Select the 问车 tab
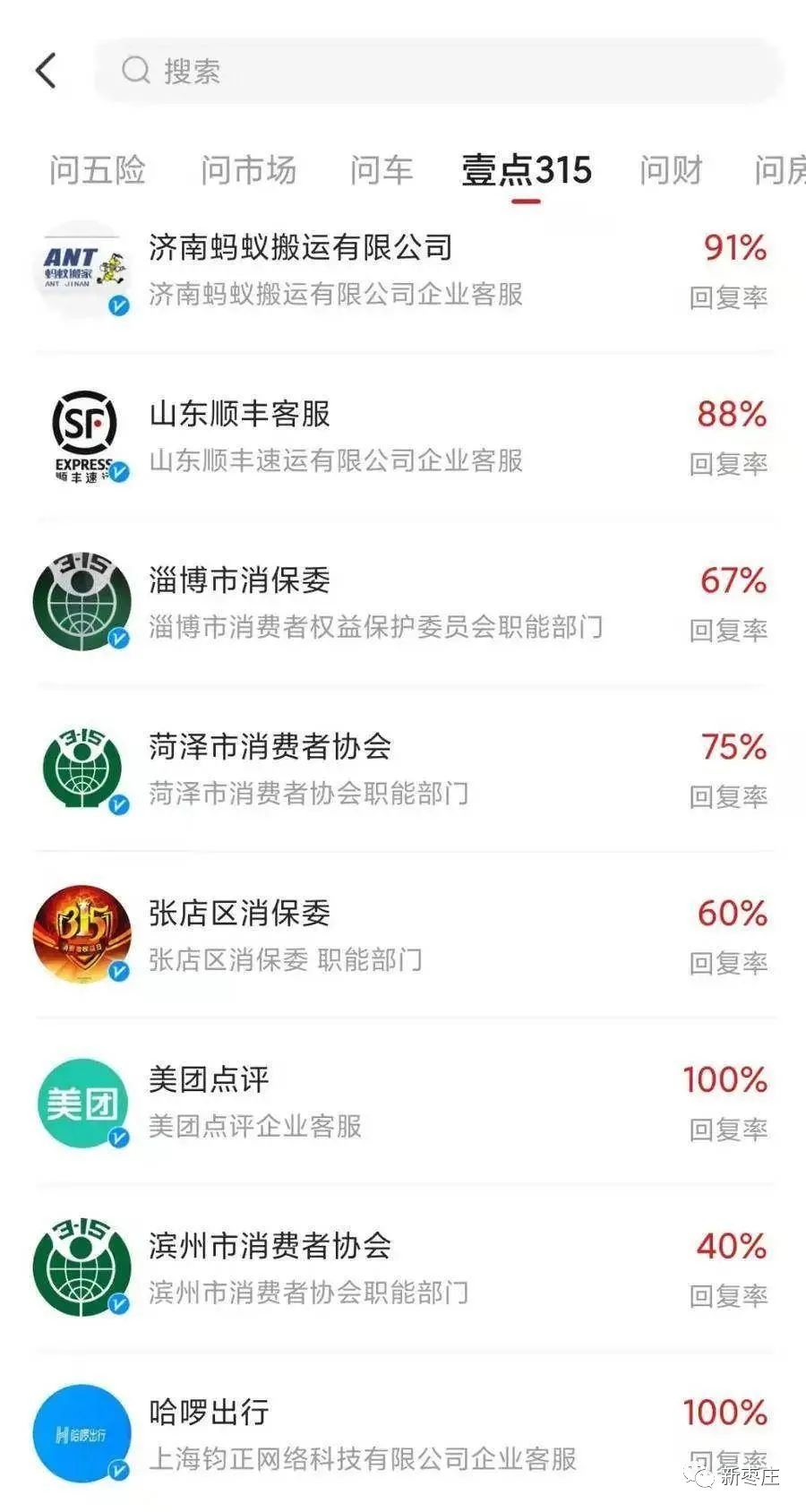 tap(382, 170)
